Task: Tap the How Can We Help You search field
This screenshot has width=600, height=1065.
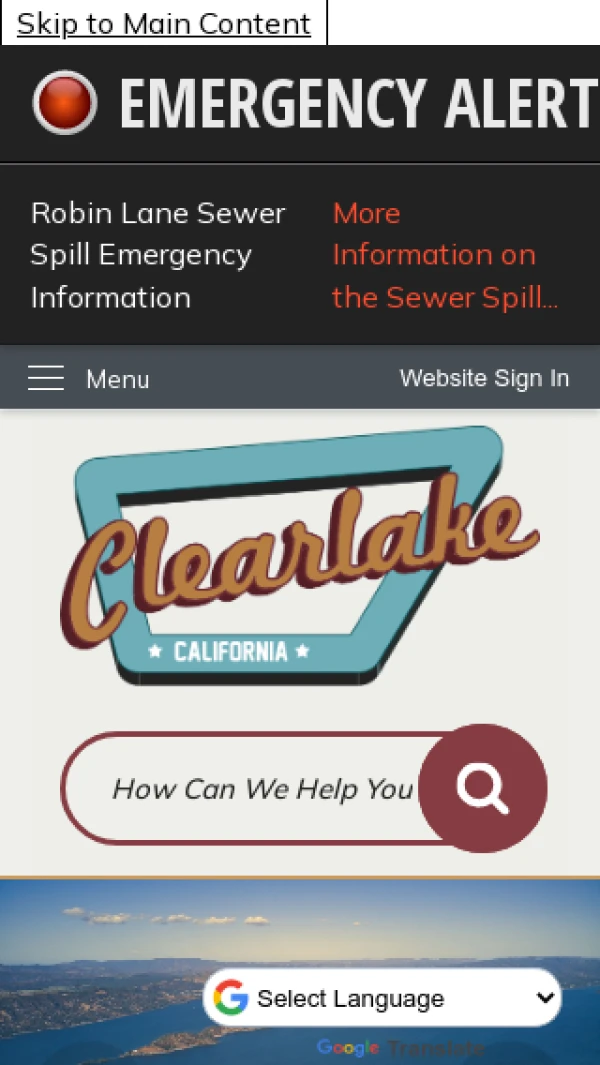Action: click(262, 789)
